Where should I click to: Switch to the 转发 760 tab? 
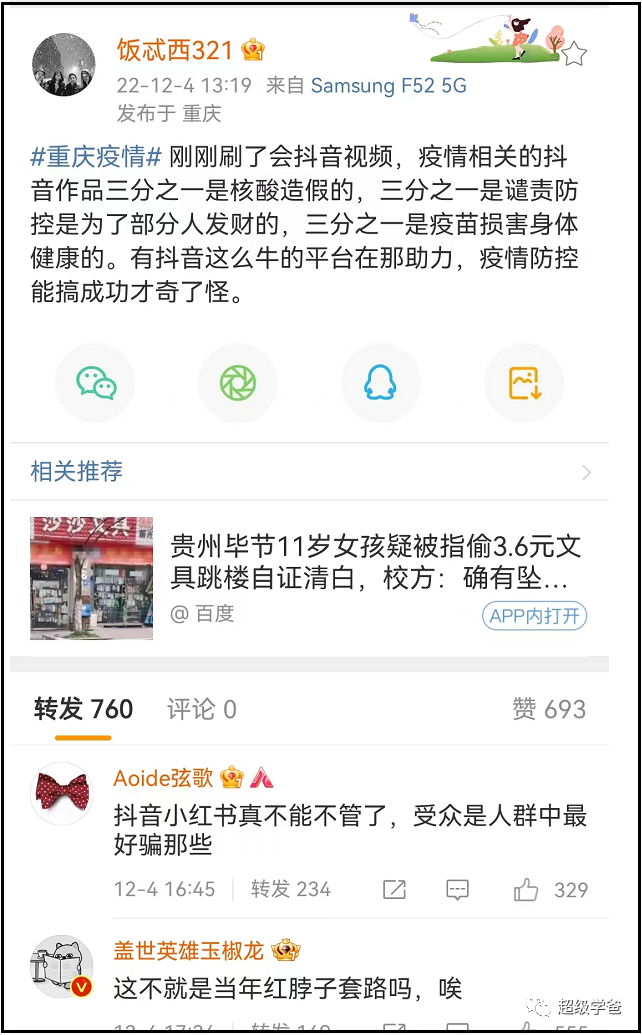[83, 710]
